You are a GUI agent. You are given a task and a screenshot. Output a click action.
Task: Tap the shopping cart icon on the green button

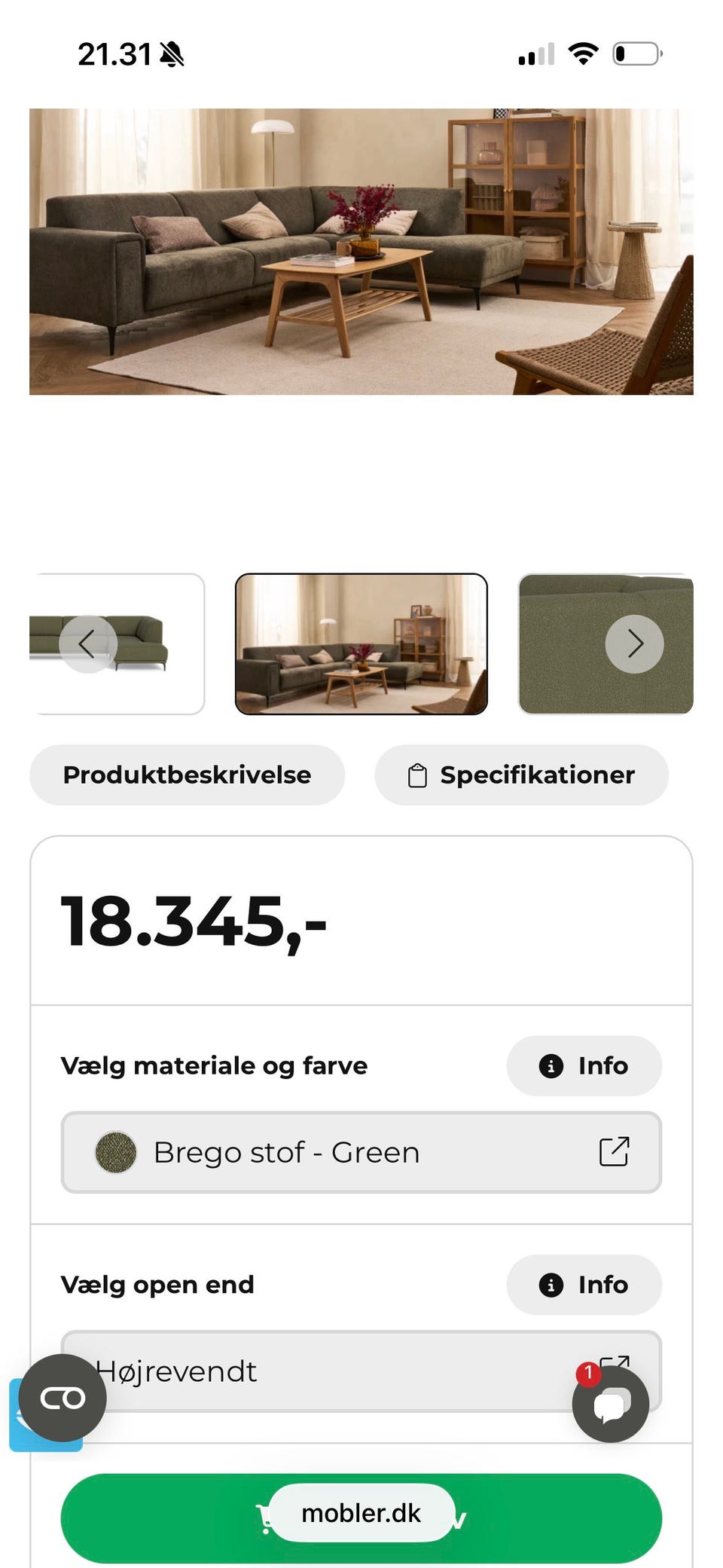(x=265, y=1517)
